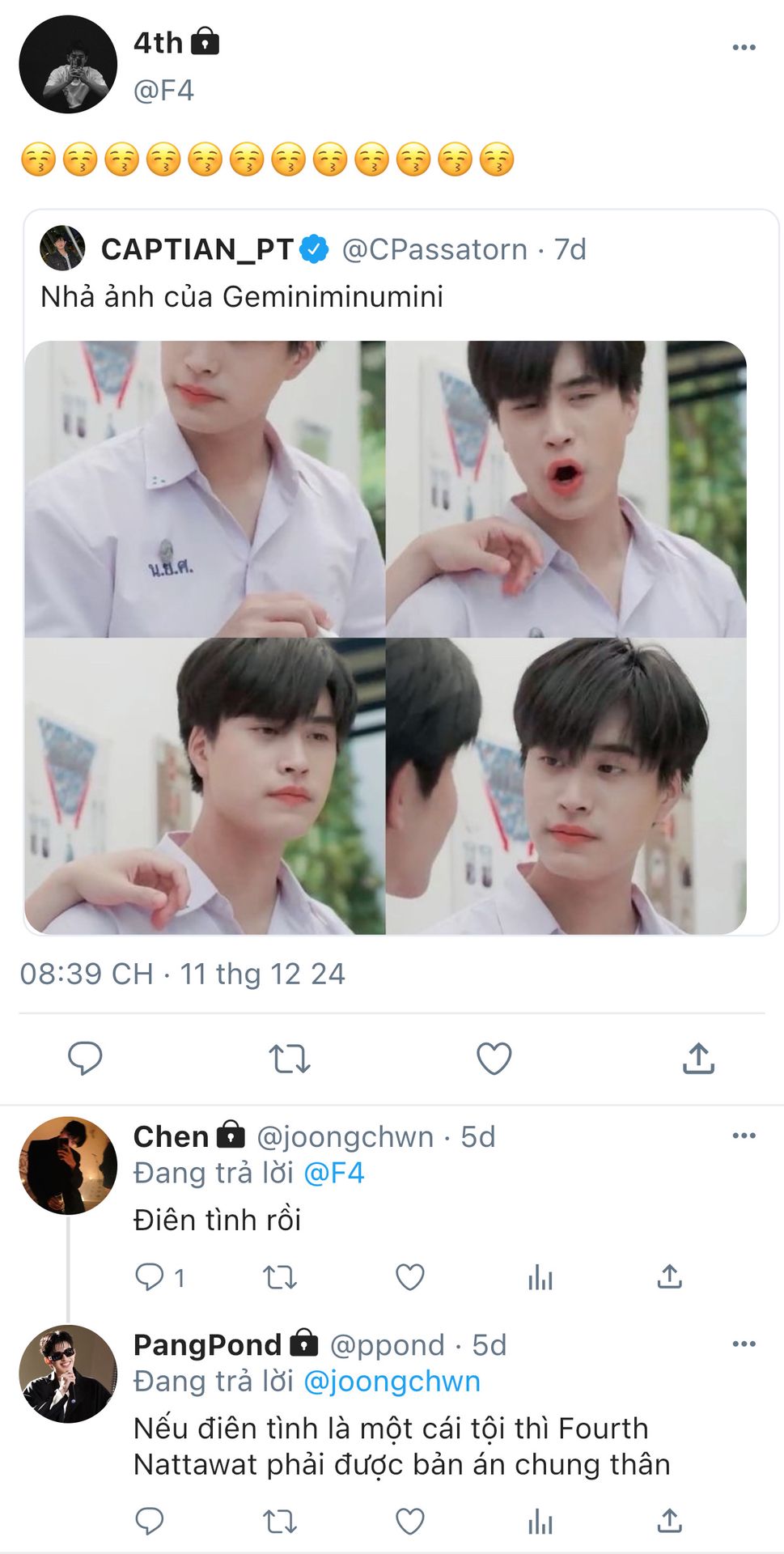Open more options on Chen's reply
784x1554 pixels.
[744, 1136]
